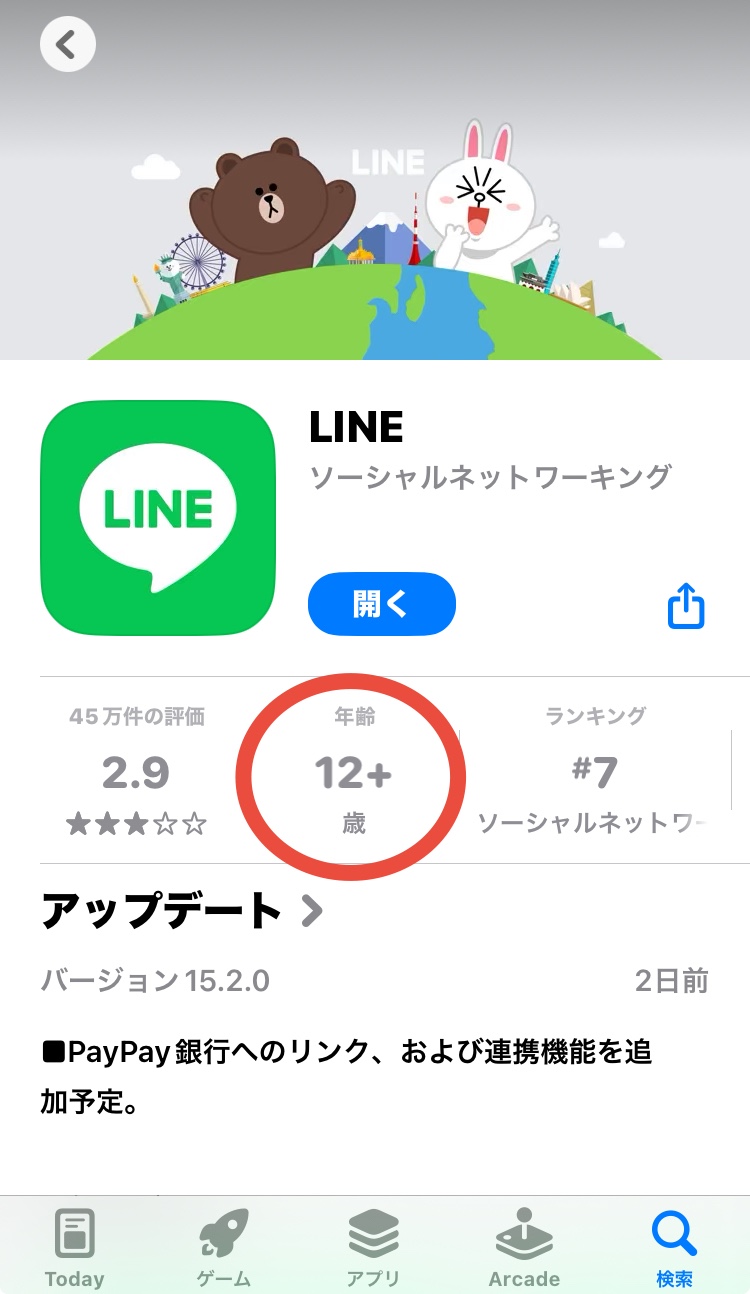Go back using the top-left arrow
Image resolution: width=750 pixels, height=1294 pixels.
(x=67, y=44)
